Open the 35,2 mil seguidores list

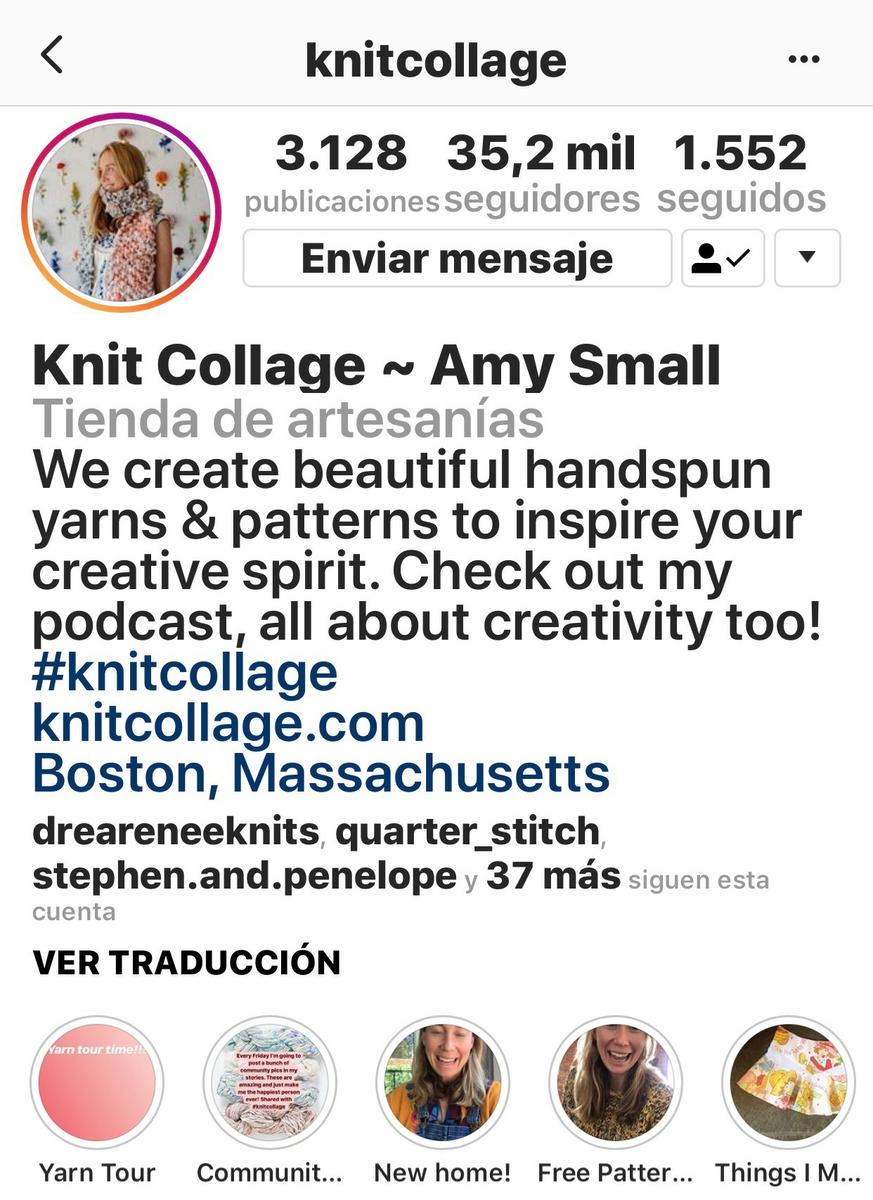[541, 174]
